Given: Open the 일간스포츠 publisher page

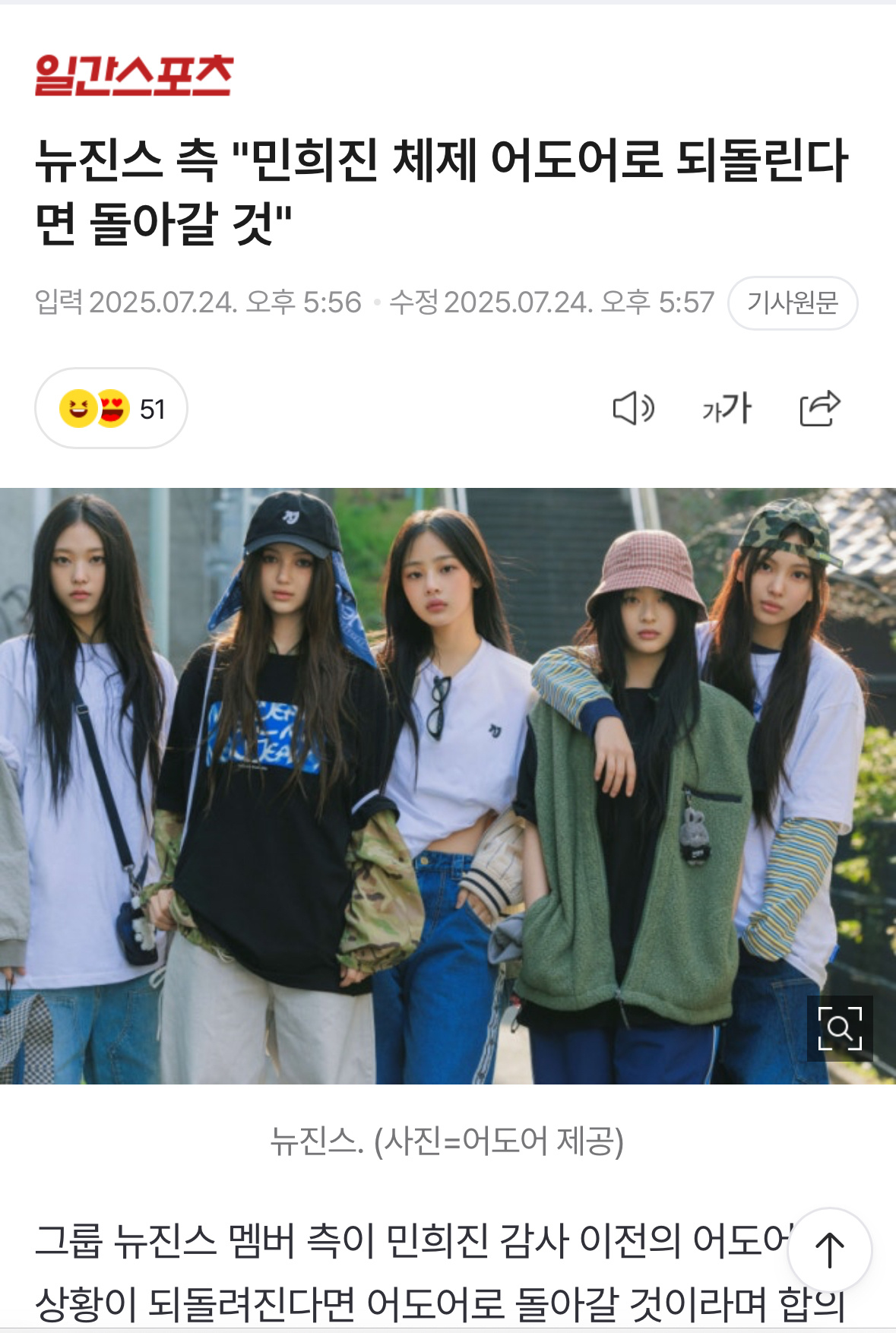Looking at the screenshot, I should tap(134, 75).
